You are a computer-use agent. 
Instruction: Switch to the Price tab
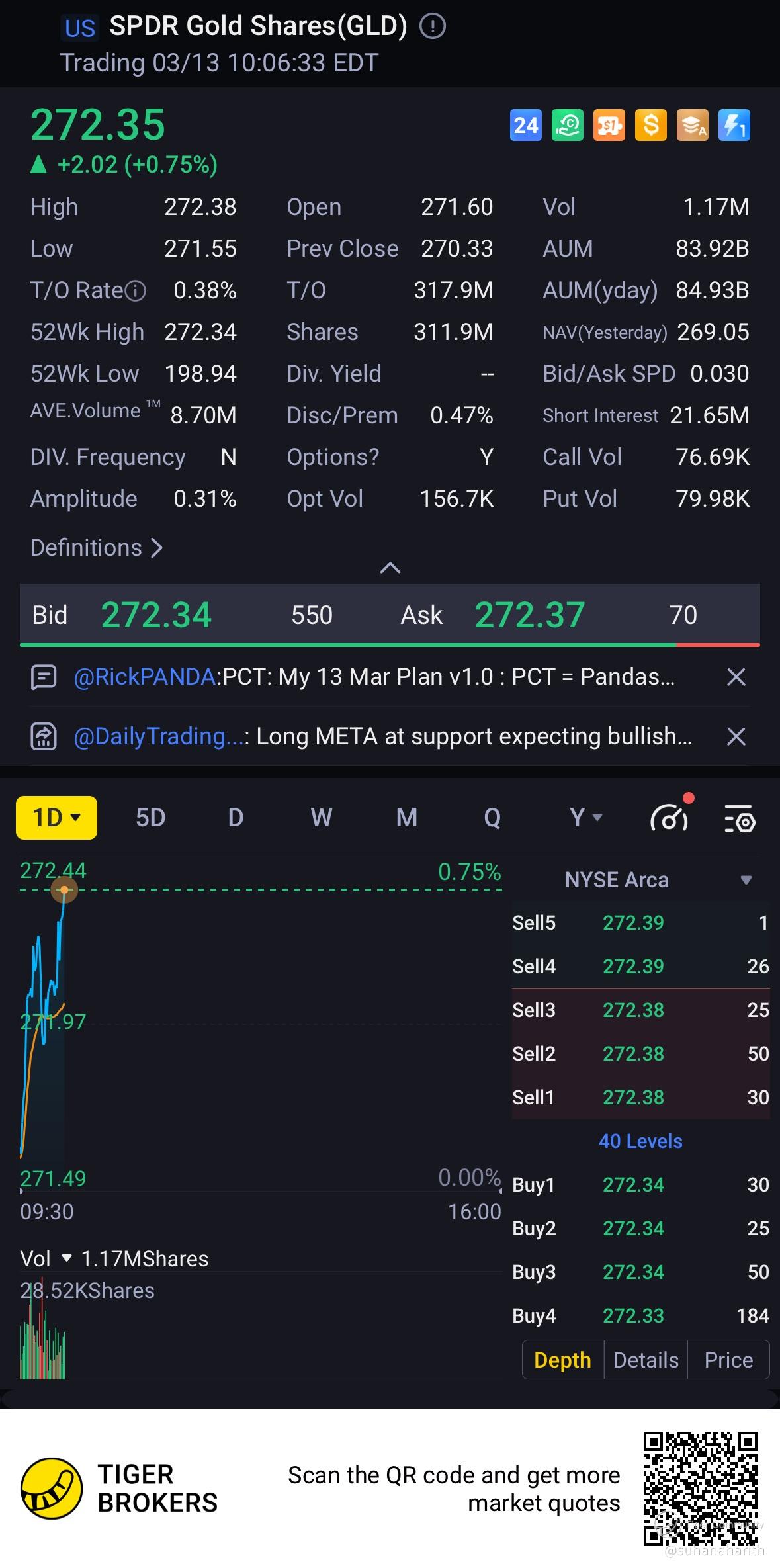[728, 1360]
